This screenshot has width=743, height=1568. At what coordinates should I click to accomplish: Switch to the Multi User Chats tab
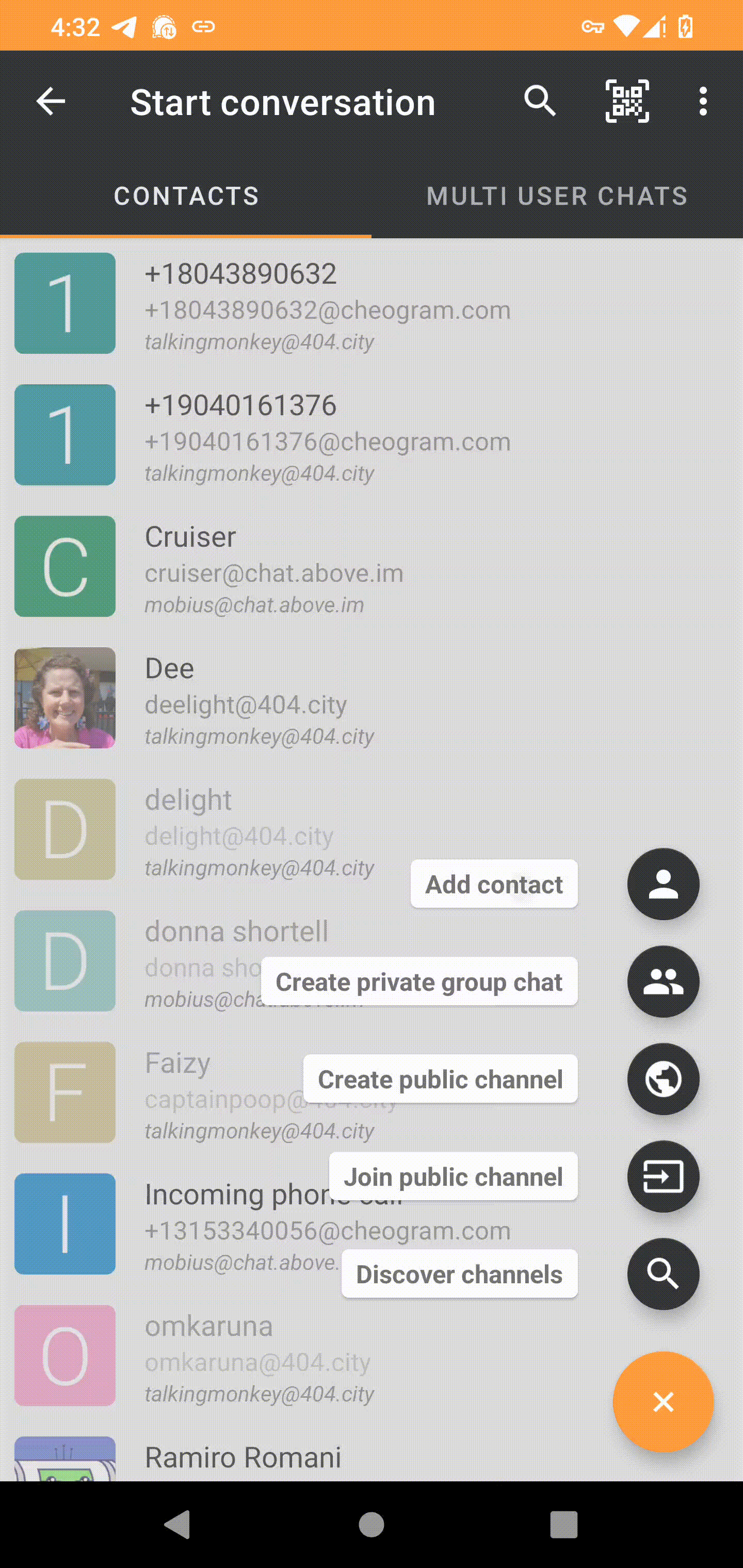coord(557,196)
